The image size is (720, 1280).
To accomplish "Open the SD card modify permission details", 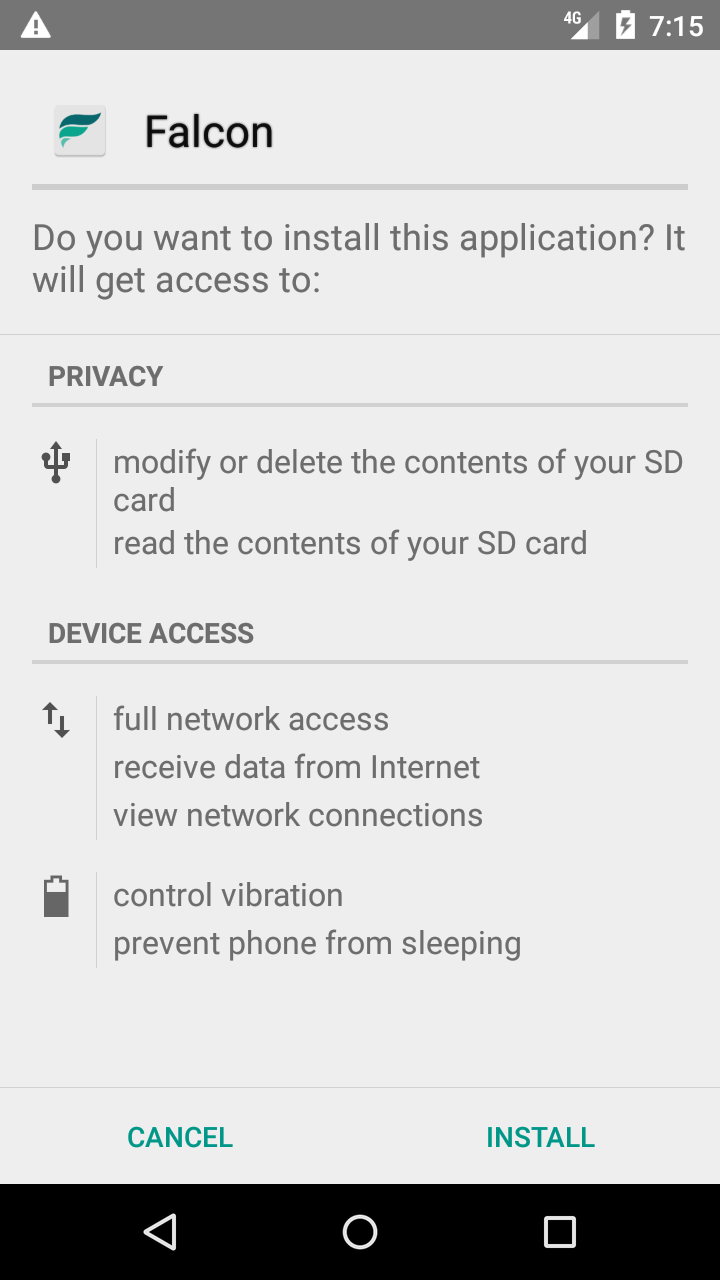I will point(398,481).
